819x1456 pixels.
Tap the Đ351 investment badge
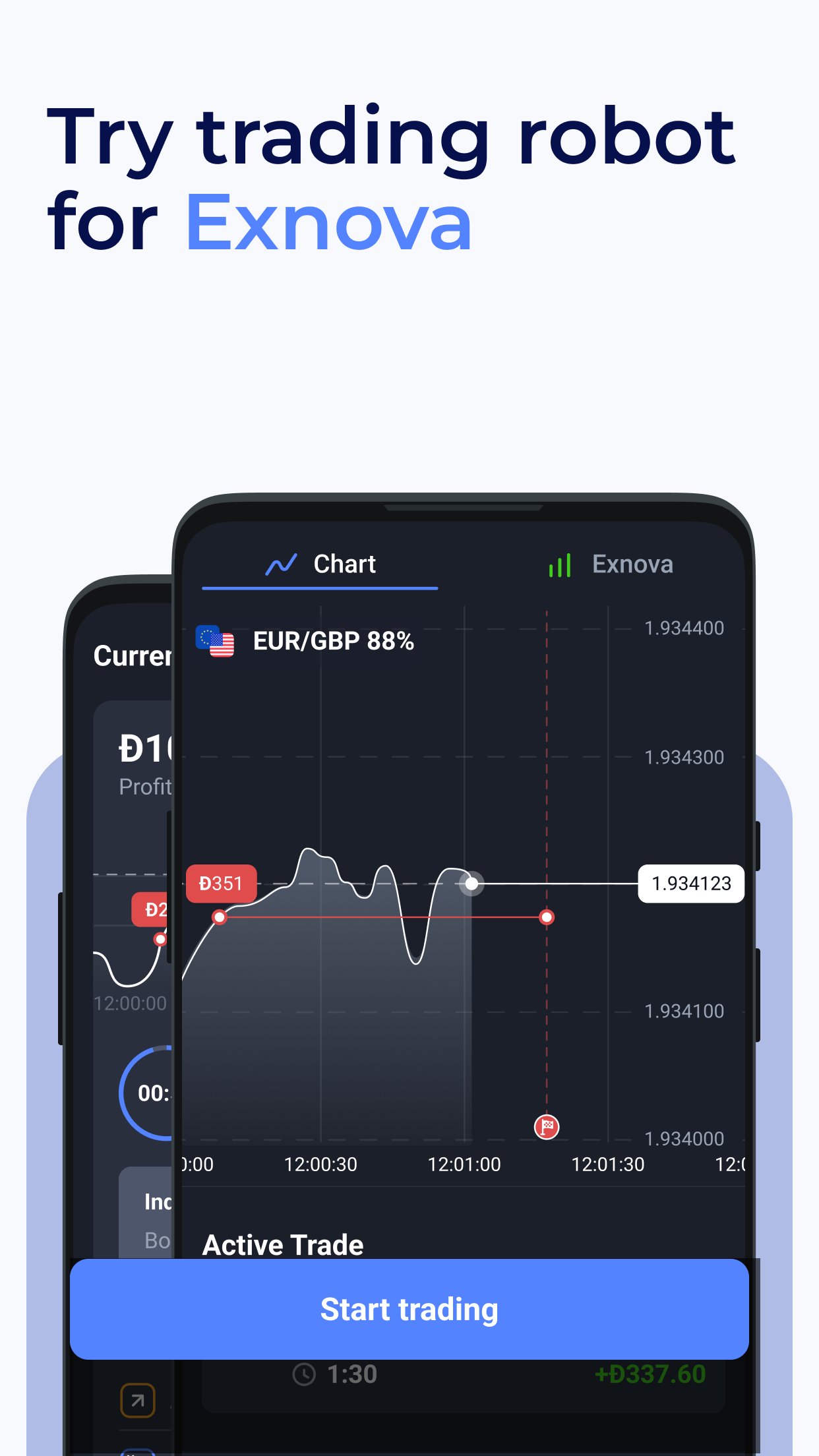pyautogui.click(x=221, y=883)
